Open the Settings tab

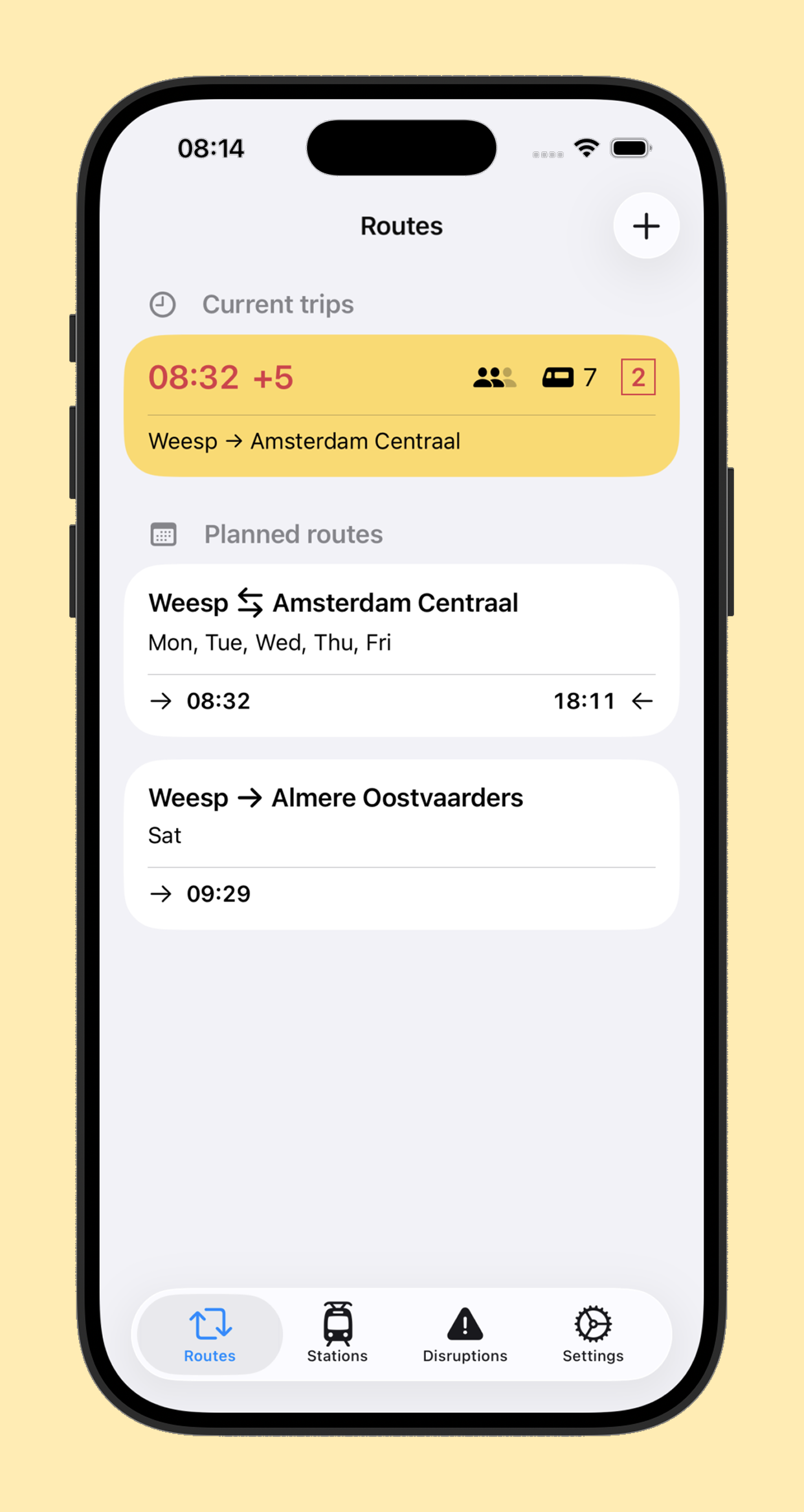[x=592, y=1333]
